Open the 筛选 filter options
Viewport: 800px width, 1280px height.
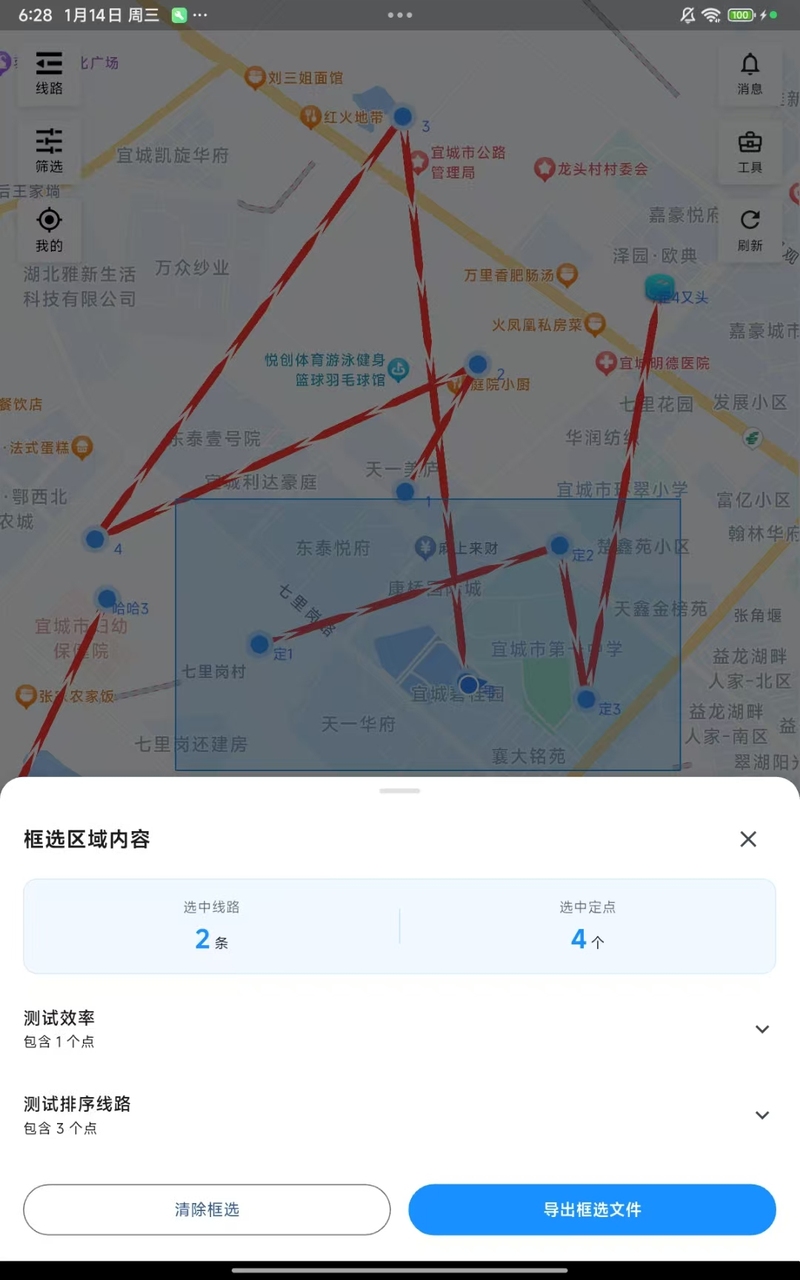(x=49, y=151)
